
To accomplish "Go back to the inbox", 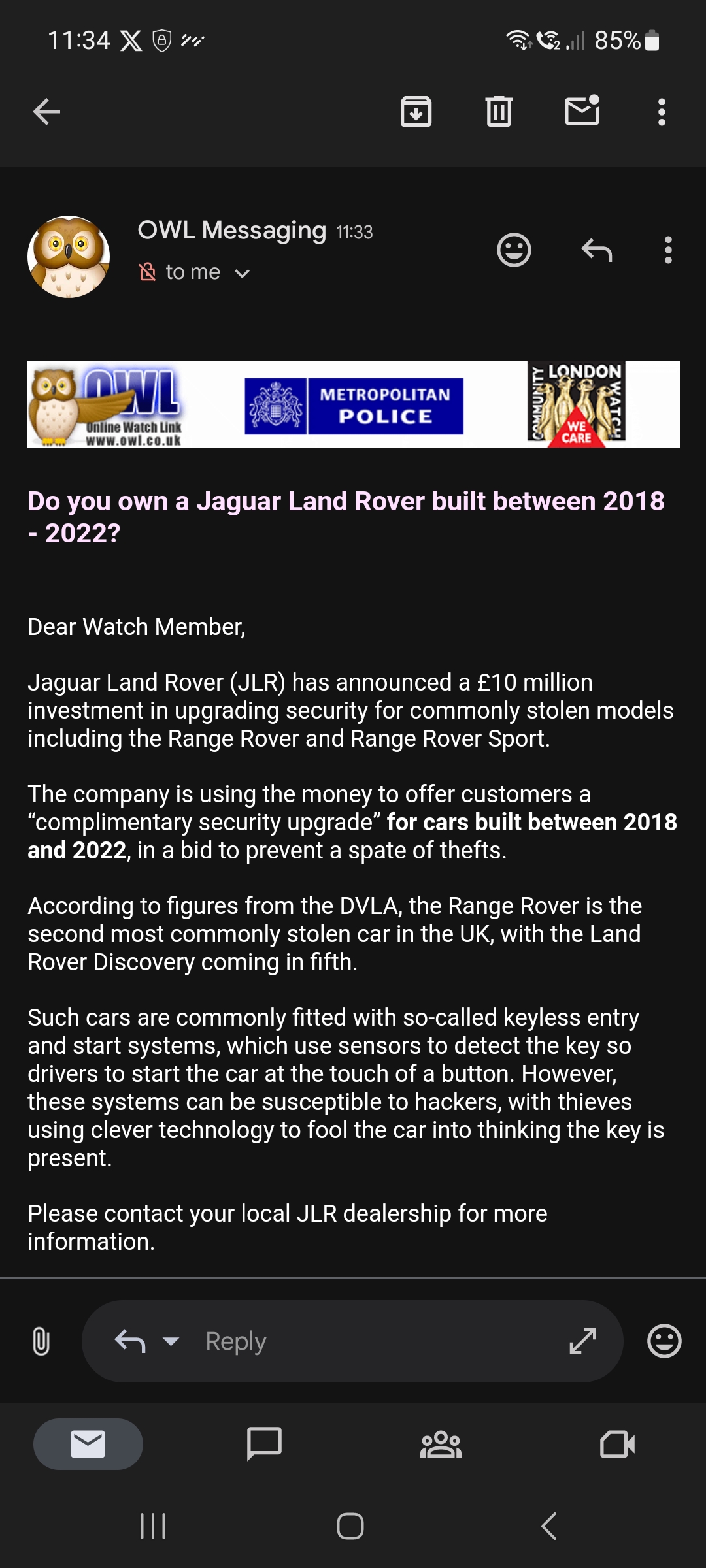I will tap(46, 112).
